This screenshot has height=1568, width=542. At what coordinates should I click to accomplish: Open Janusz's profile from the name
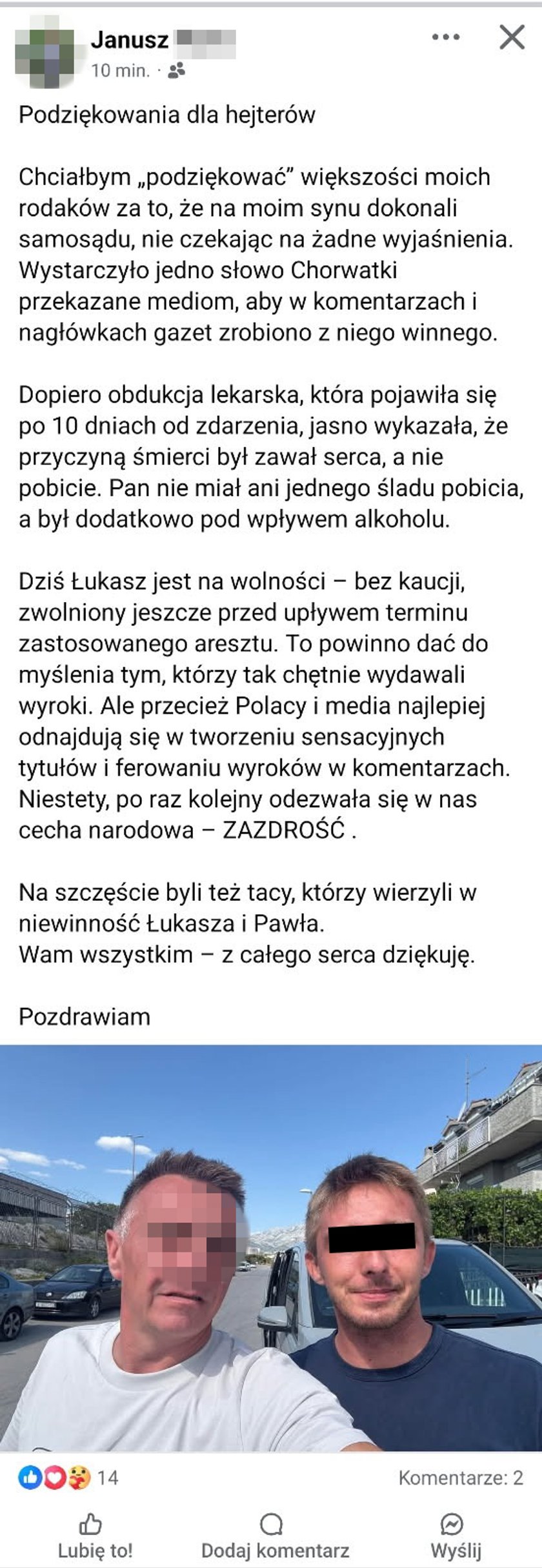coord(130,40)
